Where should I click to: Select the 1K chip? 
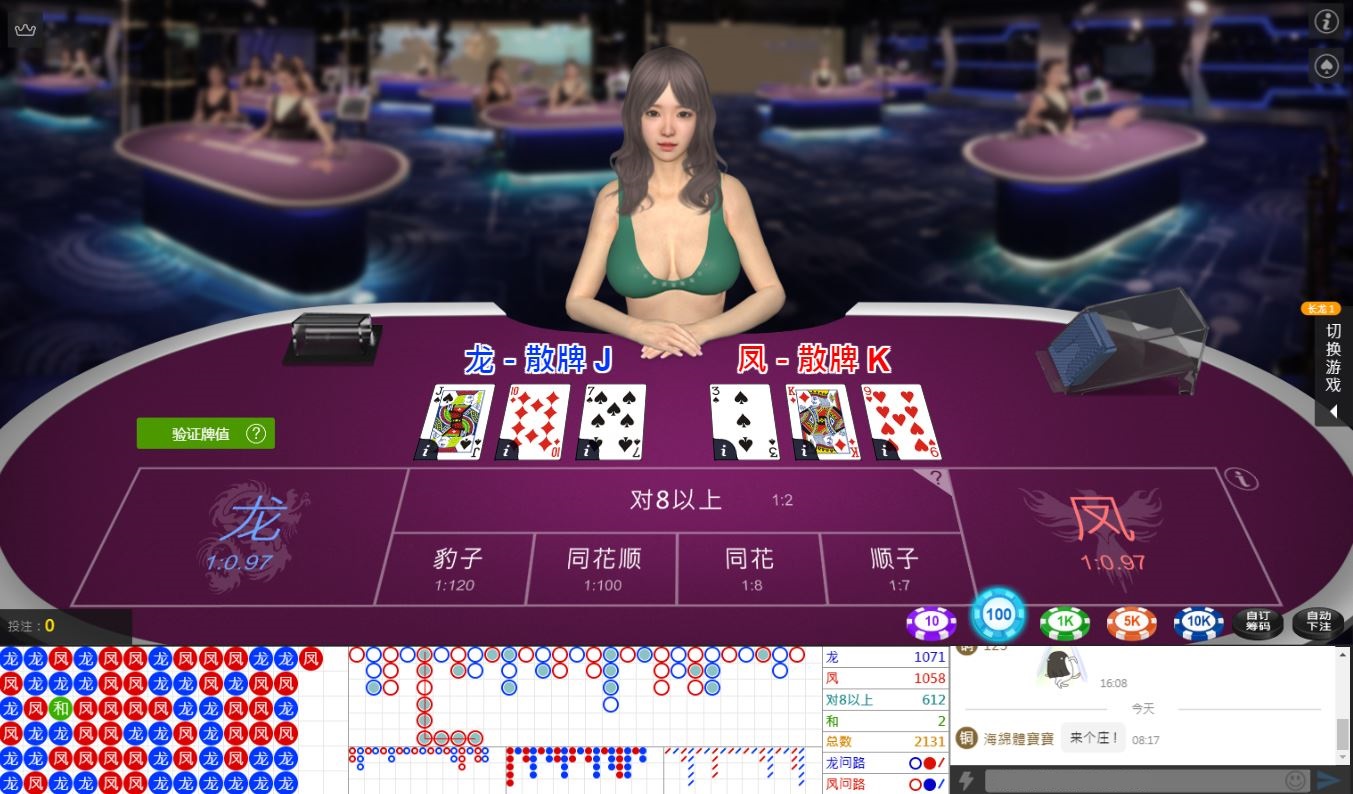(1065, 622)
